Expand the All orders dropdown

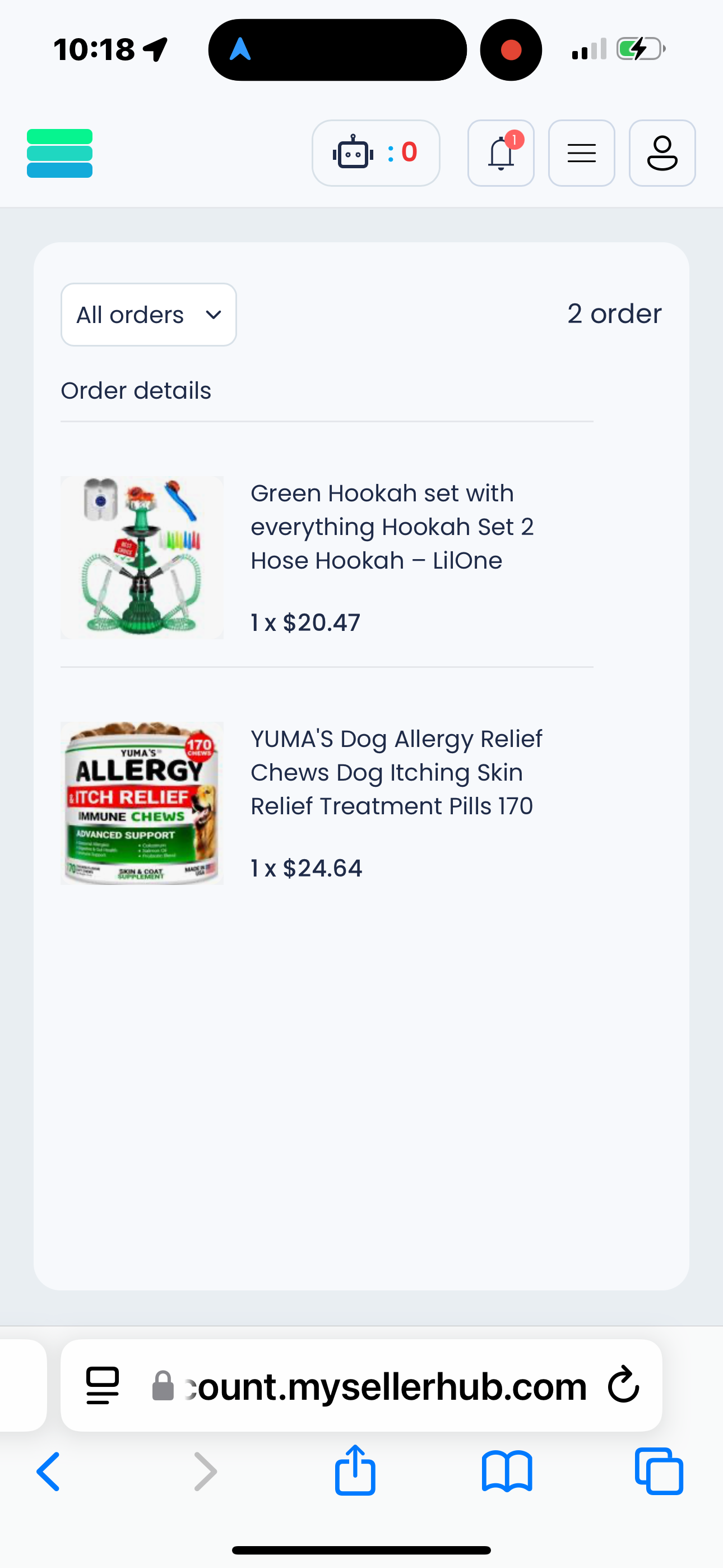pyautogui.click(x=149, y=315)
